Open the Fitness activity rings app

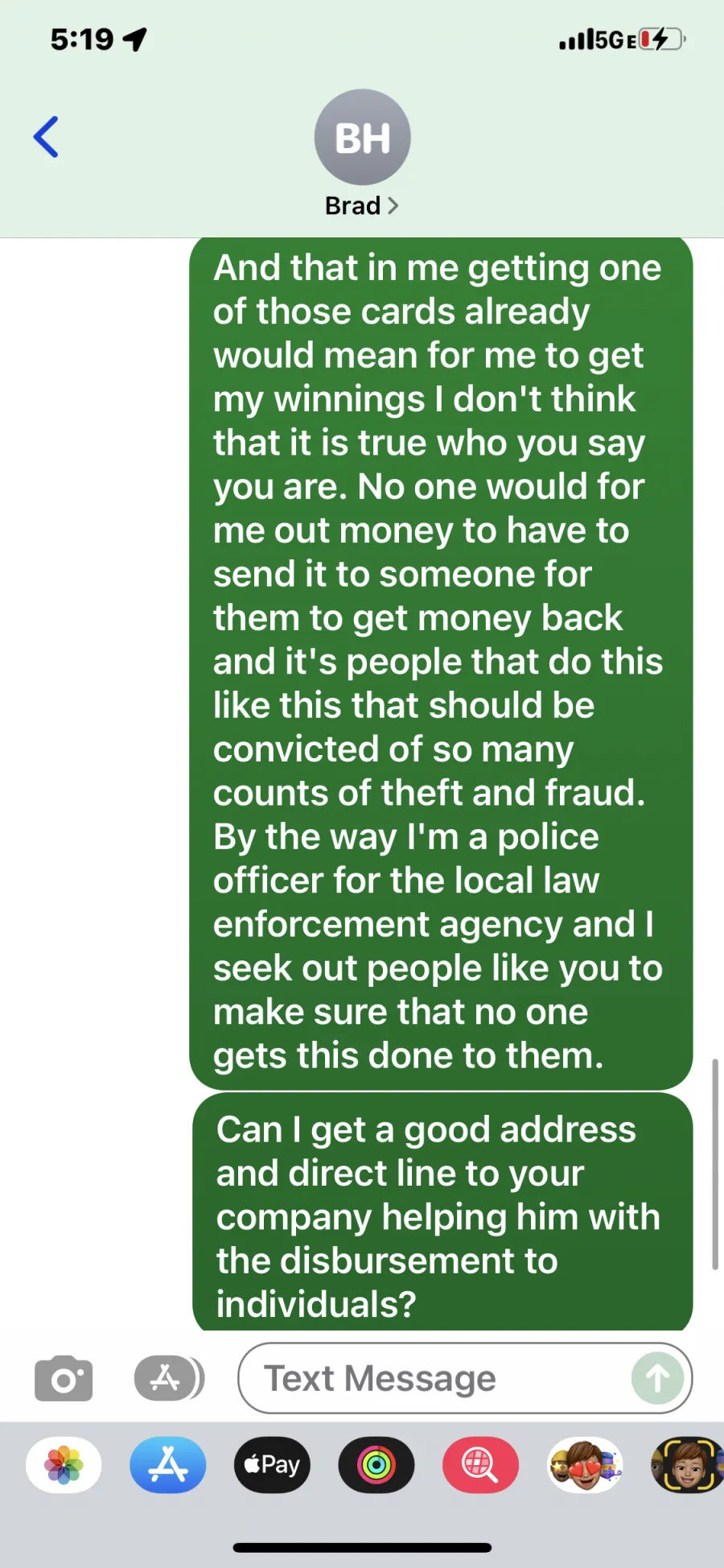pos(376,1465)
